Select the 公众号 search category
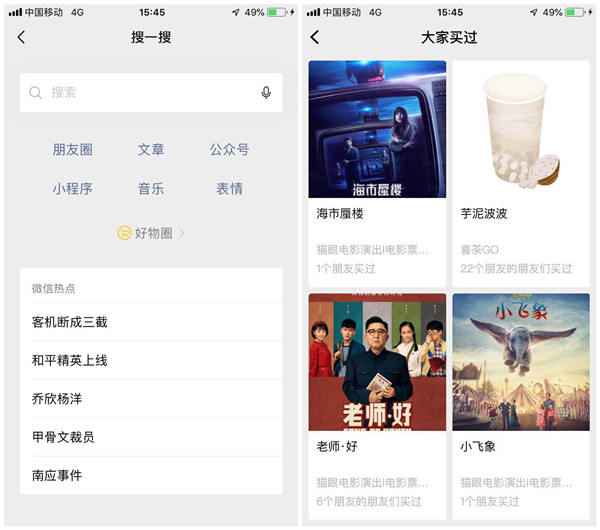Viewport: 600px width, 530px height. pyautogui.click(x=229, y=149)
